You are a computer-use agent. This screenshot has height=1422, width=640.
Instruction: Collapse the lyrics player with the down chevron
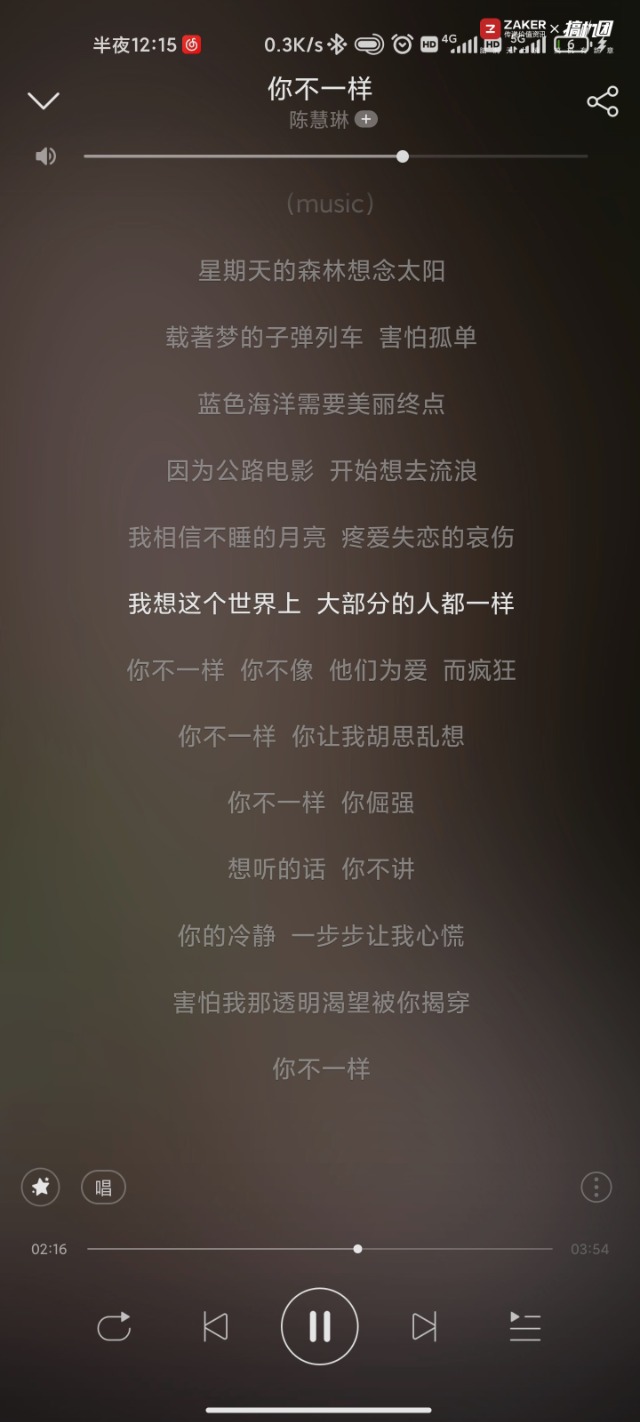click(43, 100)
